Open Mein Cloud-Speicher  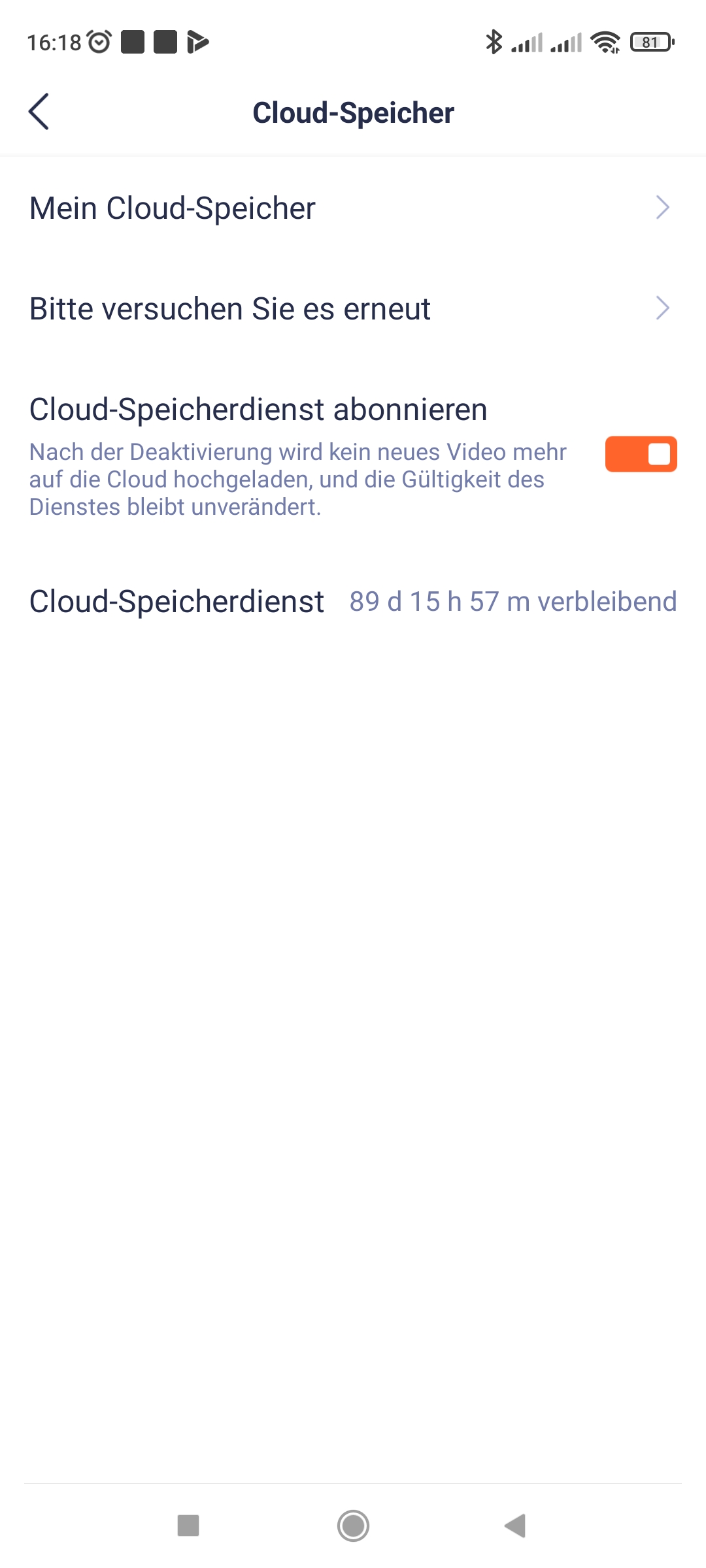353,208
